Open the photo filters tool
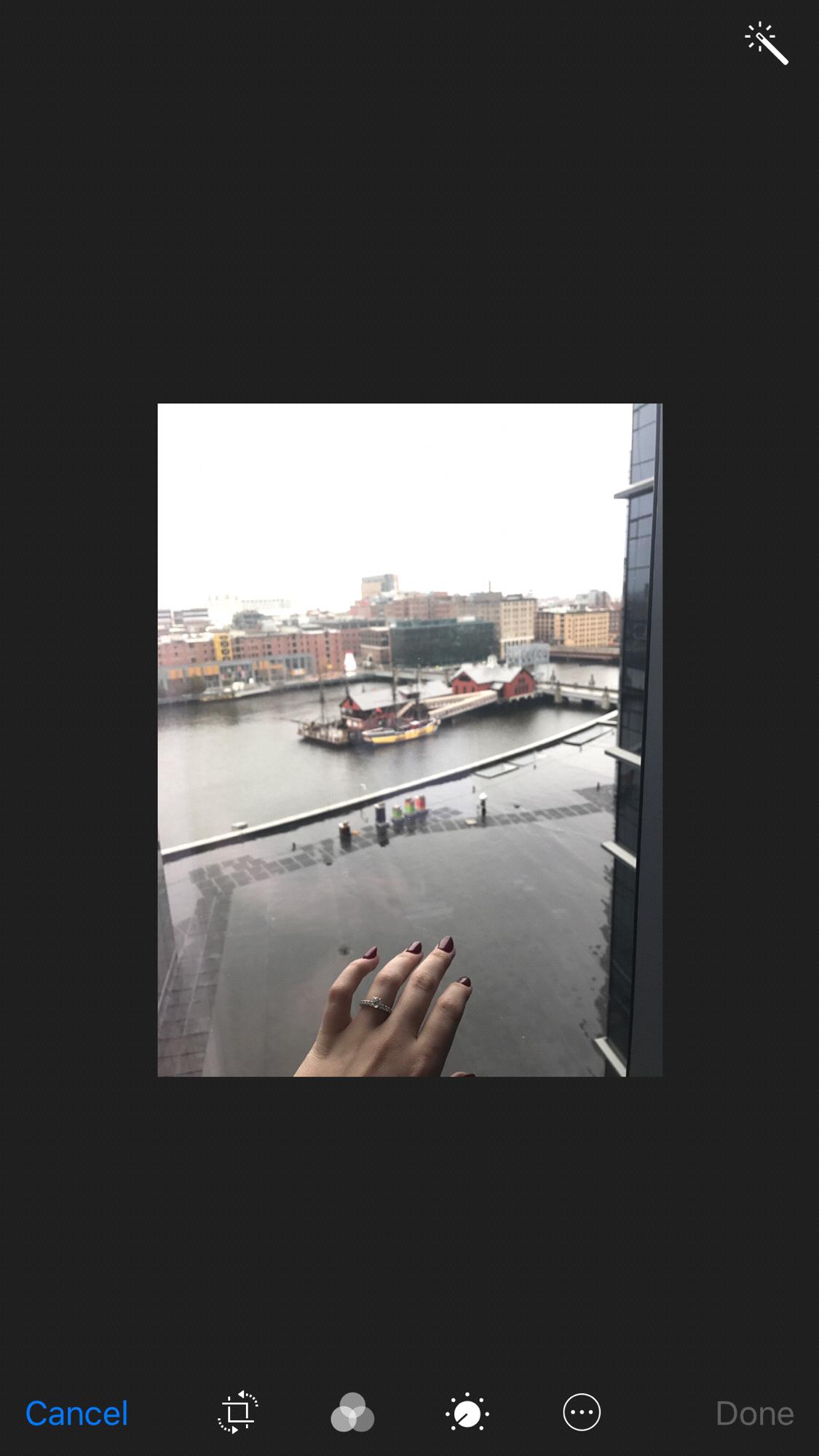This screenshot has width=819, height=1456. point(352,1413)
